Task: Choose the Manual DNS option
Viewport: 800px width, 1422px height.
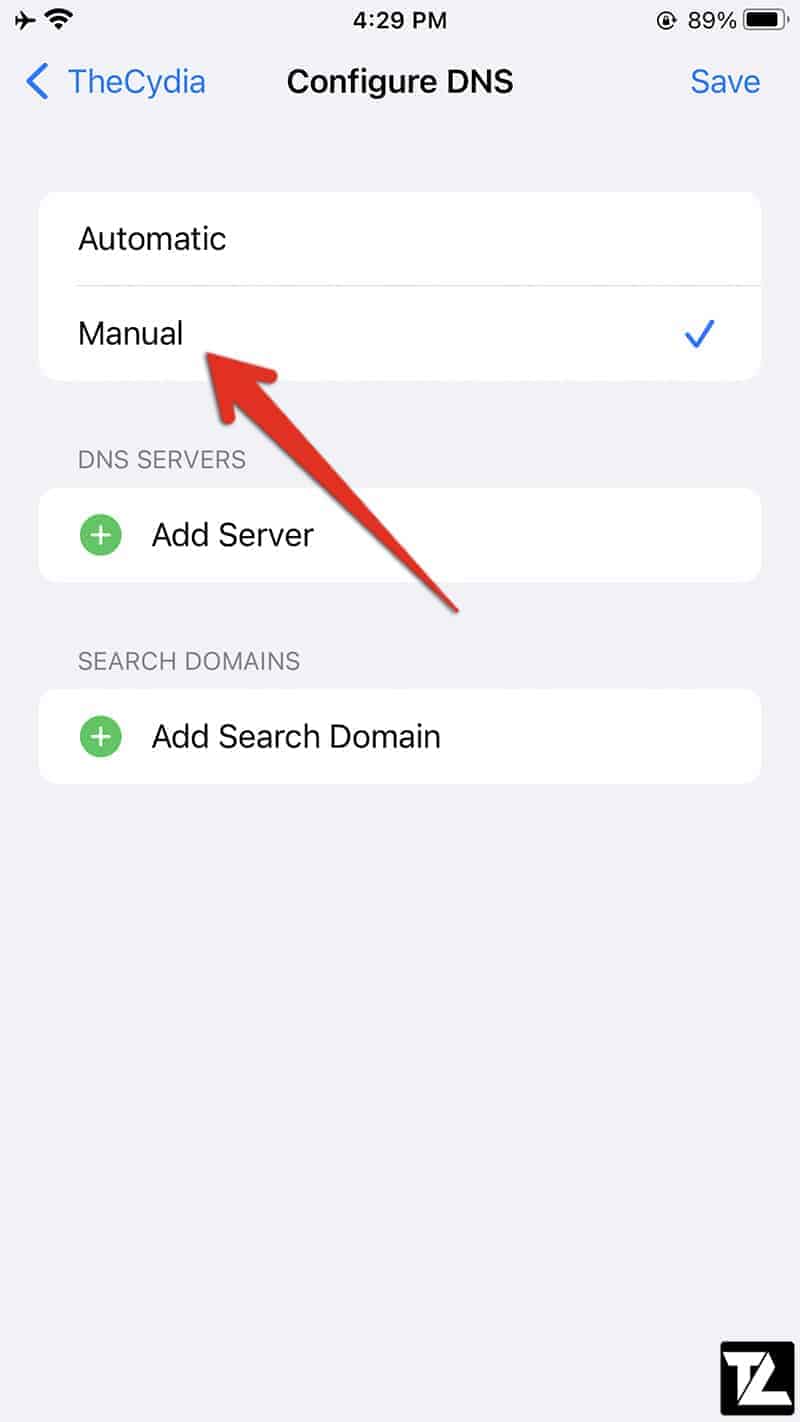Action: coord(400,333)
